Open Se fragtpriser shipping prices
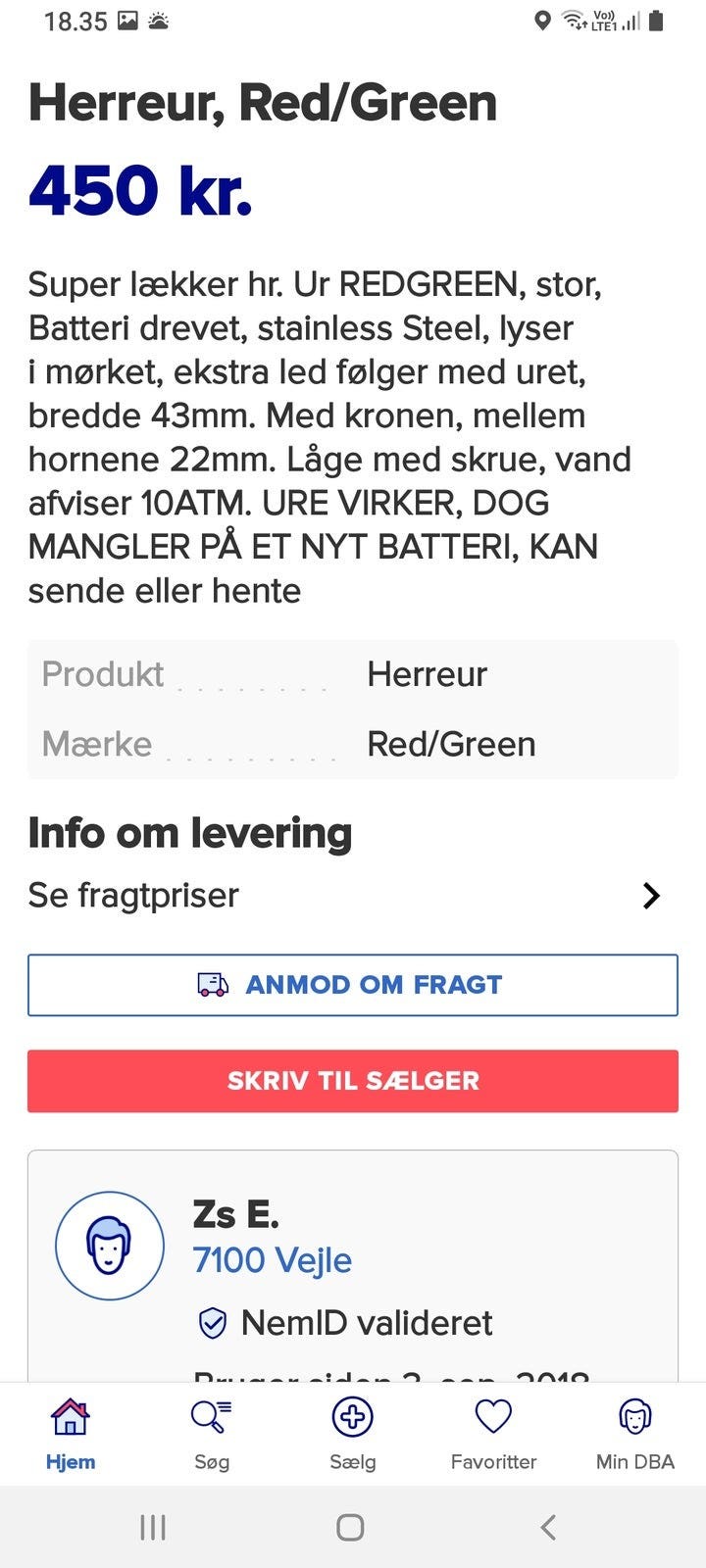706x1568 pixels. click(352, 896)
